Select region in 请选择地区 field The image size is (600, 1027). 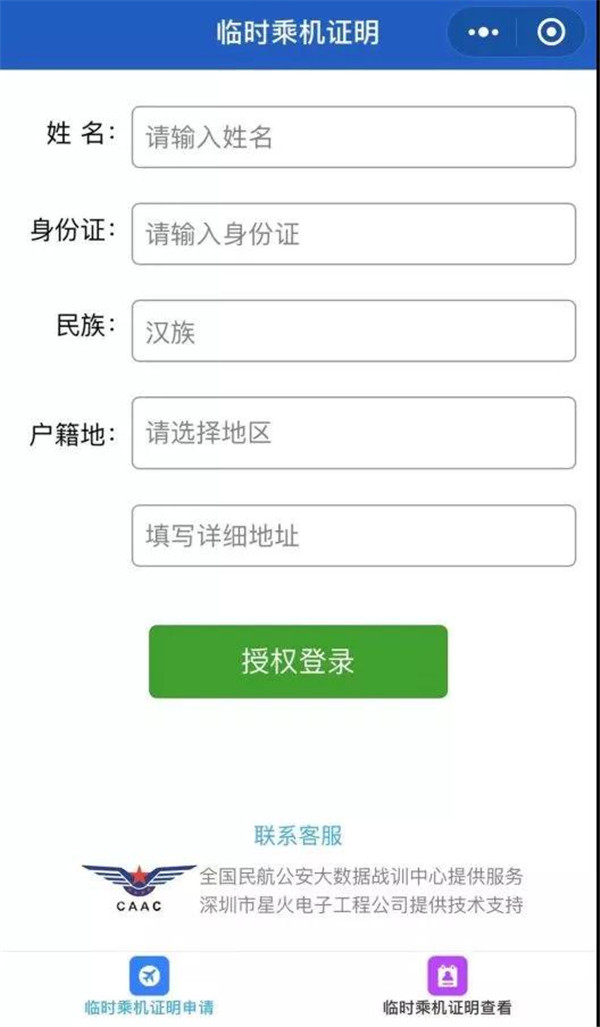coord(354,432)
